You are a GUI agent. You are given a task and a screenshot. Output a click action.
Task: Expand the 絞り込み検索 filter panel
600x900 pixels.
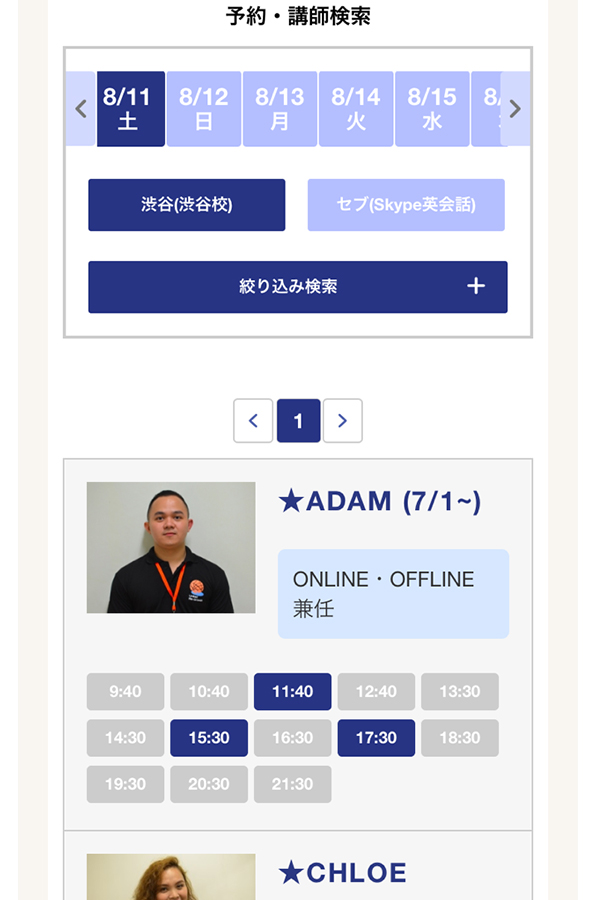(x=298, y=287)
